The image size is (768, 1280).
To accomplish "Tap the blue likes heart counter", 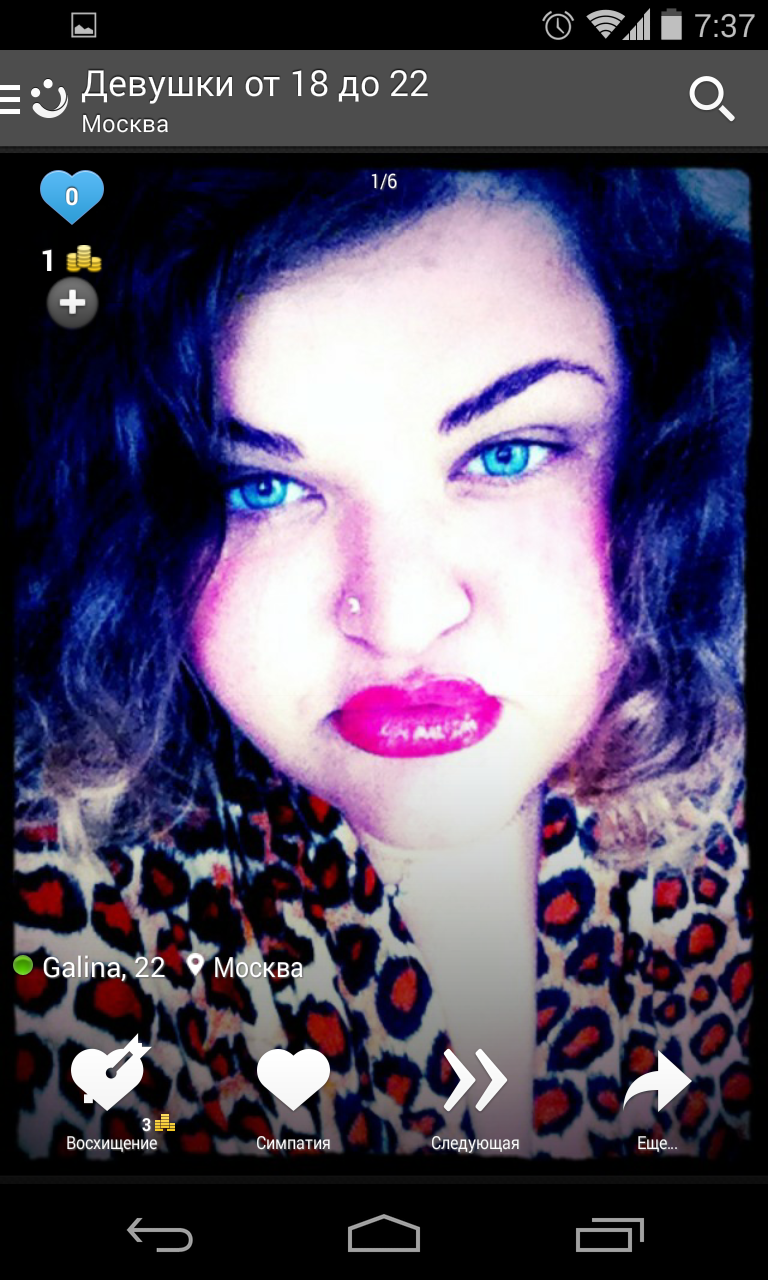I will pyautogui.click(x=71, y=197).
